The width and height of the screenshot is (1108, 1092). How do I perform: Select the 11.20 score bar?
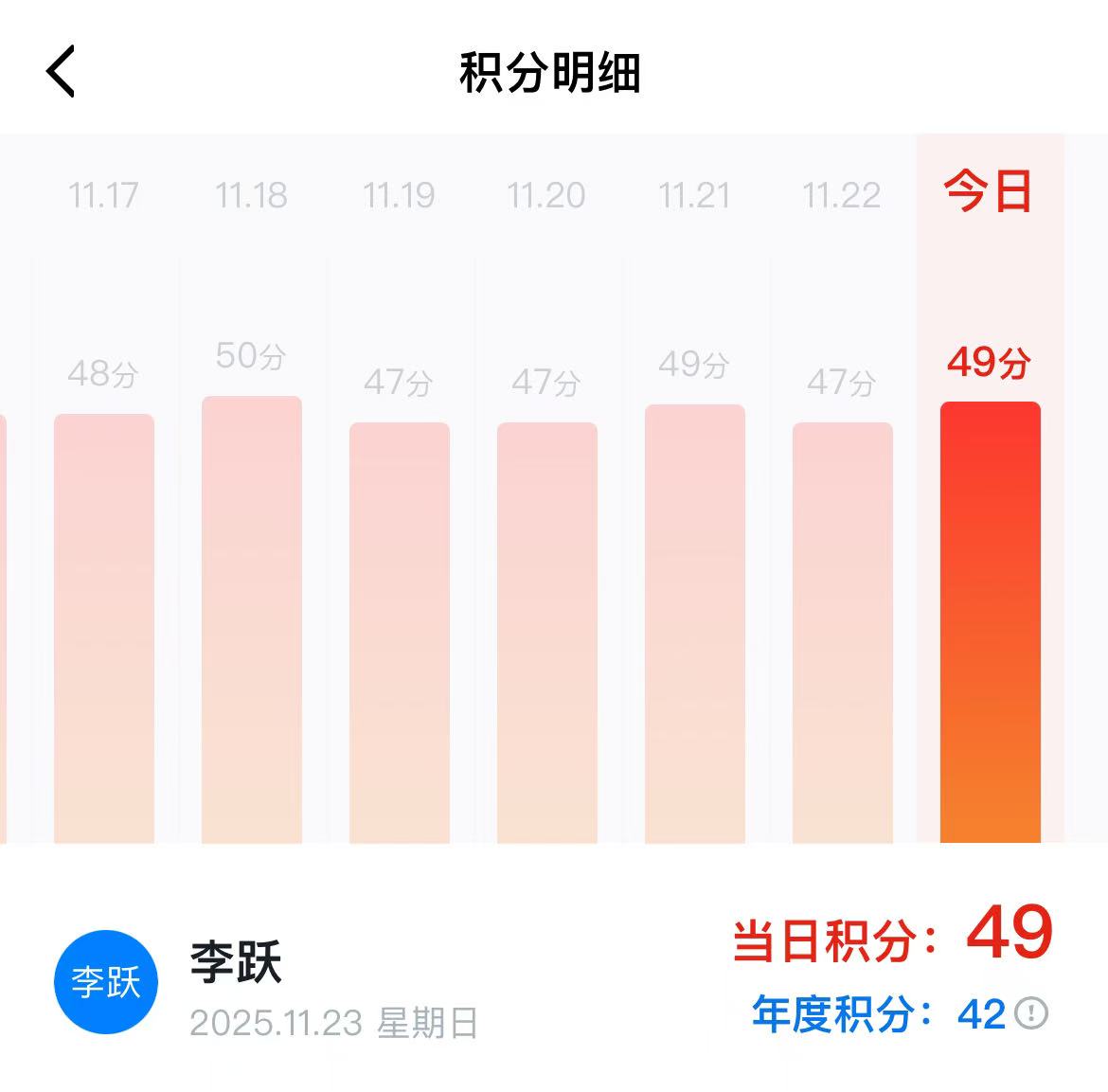click(547, 632)
